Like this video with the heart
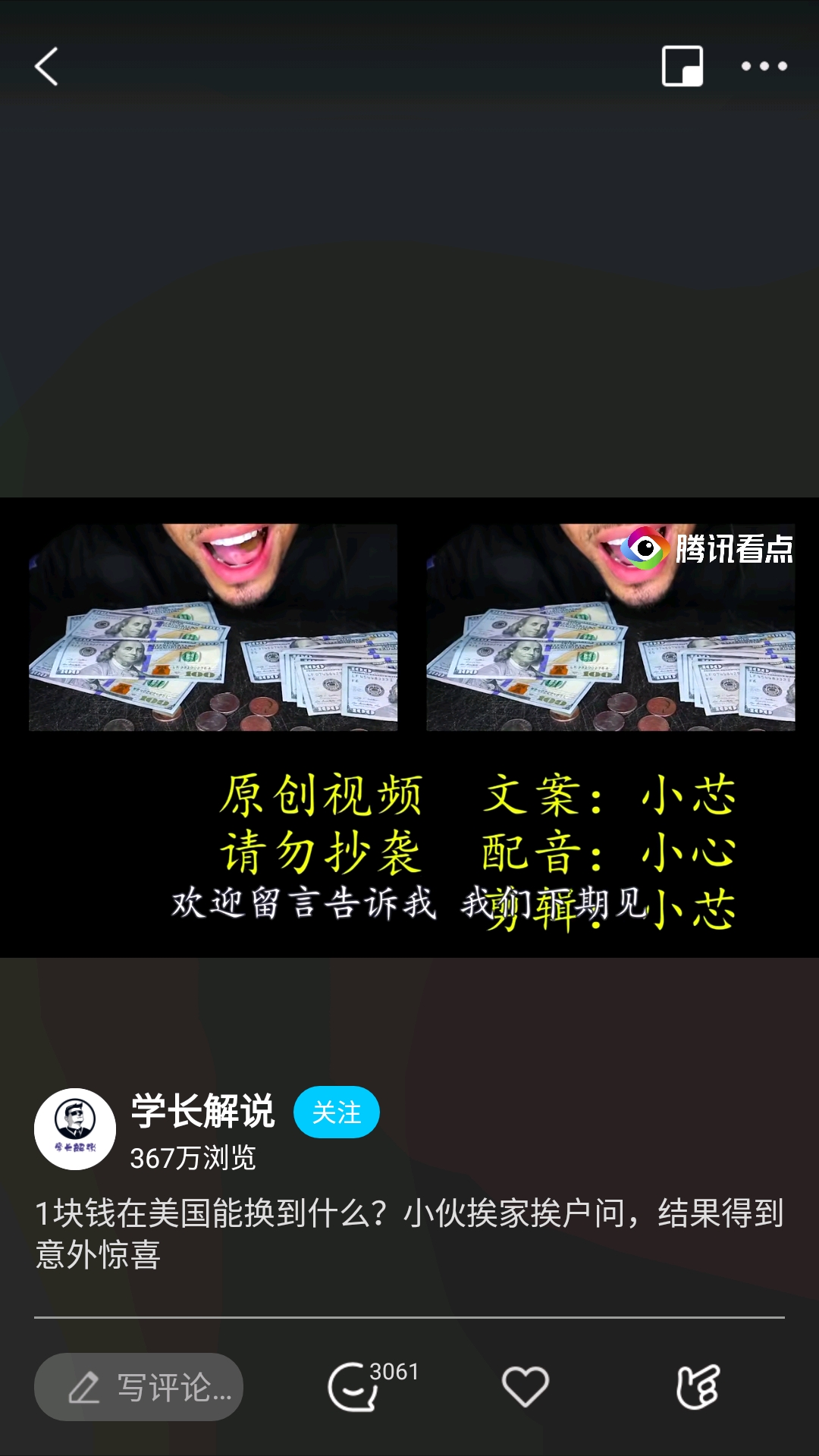The width and height of the screenshot is (819, 1456). pyautogui.click(x=526, y=1386)
